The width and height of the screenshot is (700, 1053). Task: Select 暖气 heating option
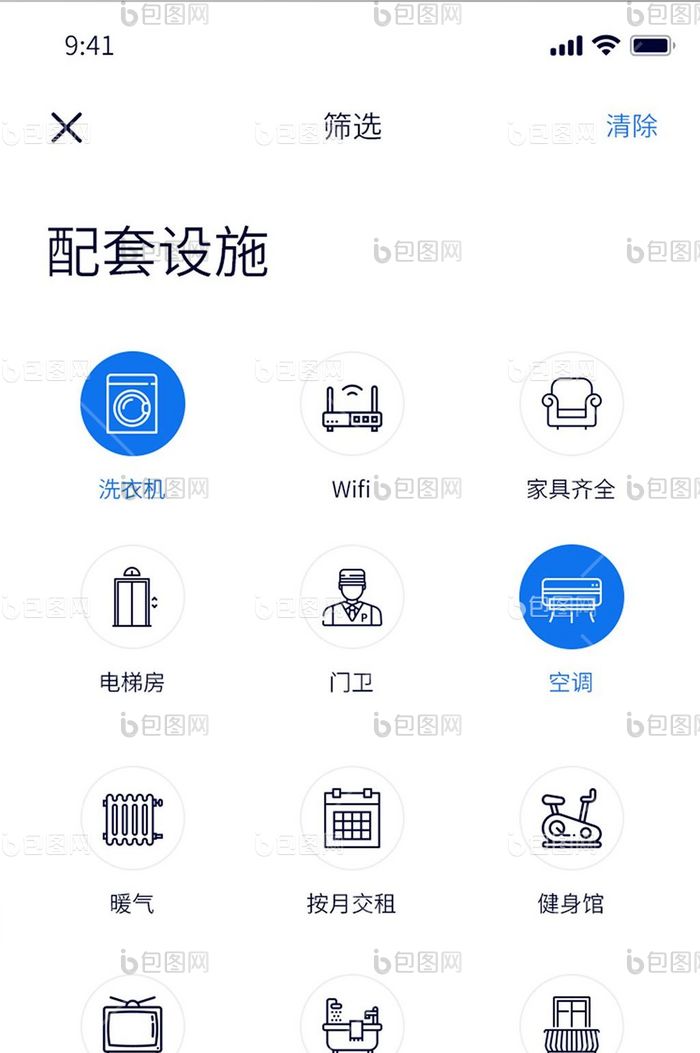click(133, 819)
